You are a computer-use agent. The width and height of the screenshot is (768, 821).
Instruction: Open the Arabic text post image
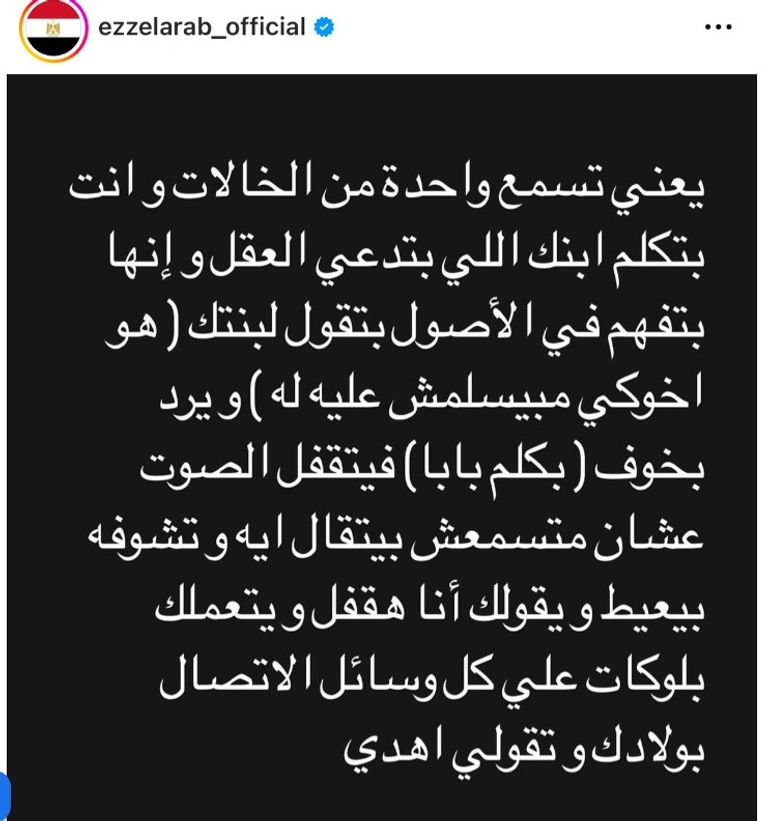(x=384, y=450)
